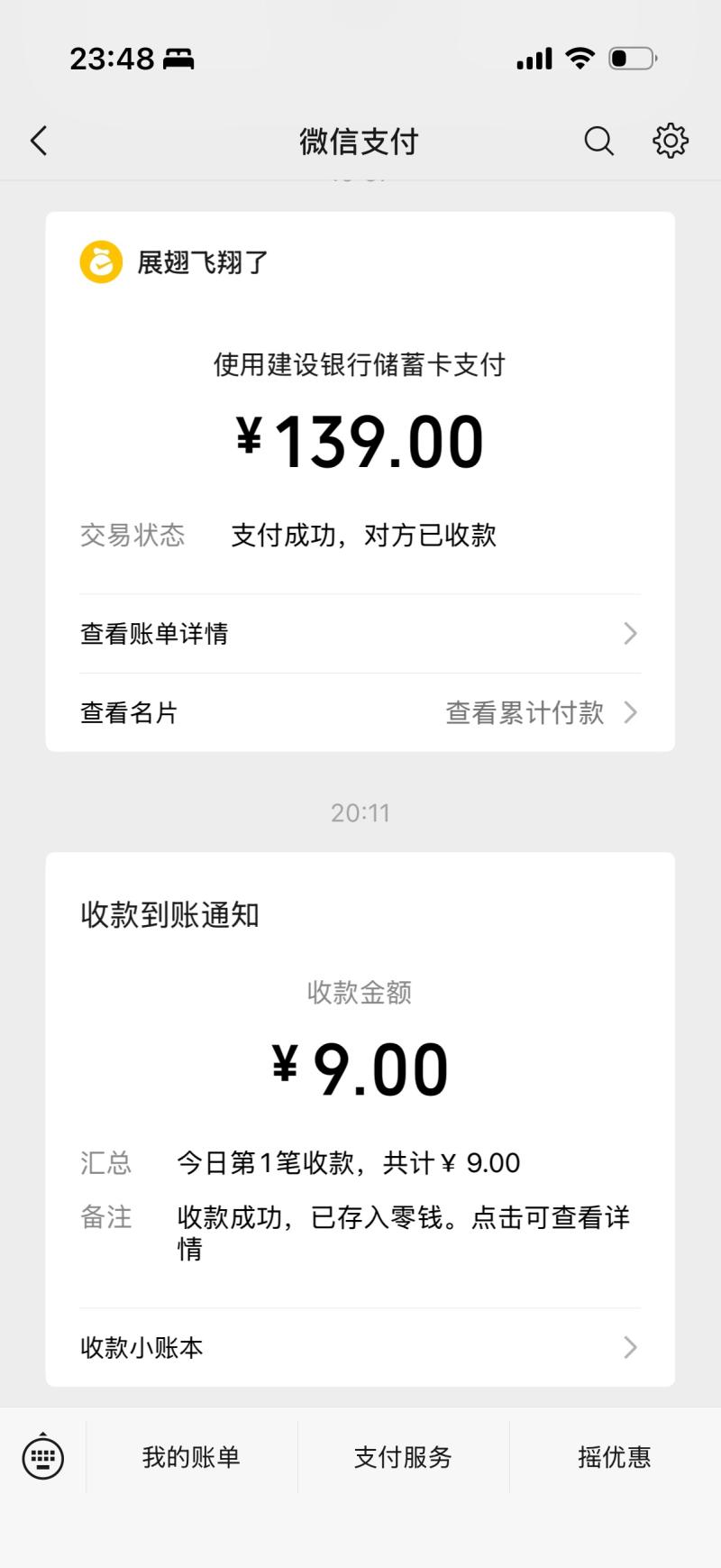This screenshot has width=721, height=1568.
Task: Open the settings gear icon
Action: [x=671, y=141]
